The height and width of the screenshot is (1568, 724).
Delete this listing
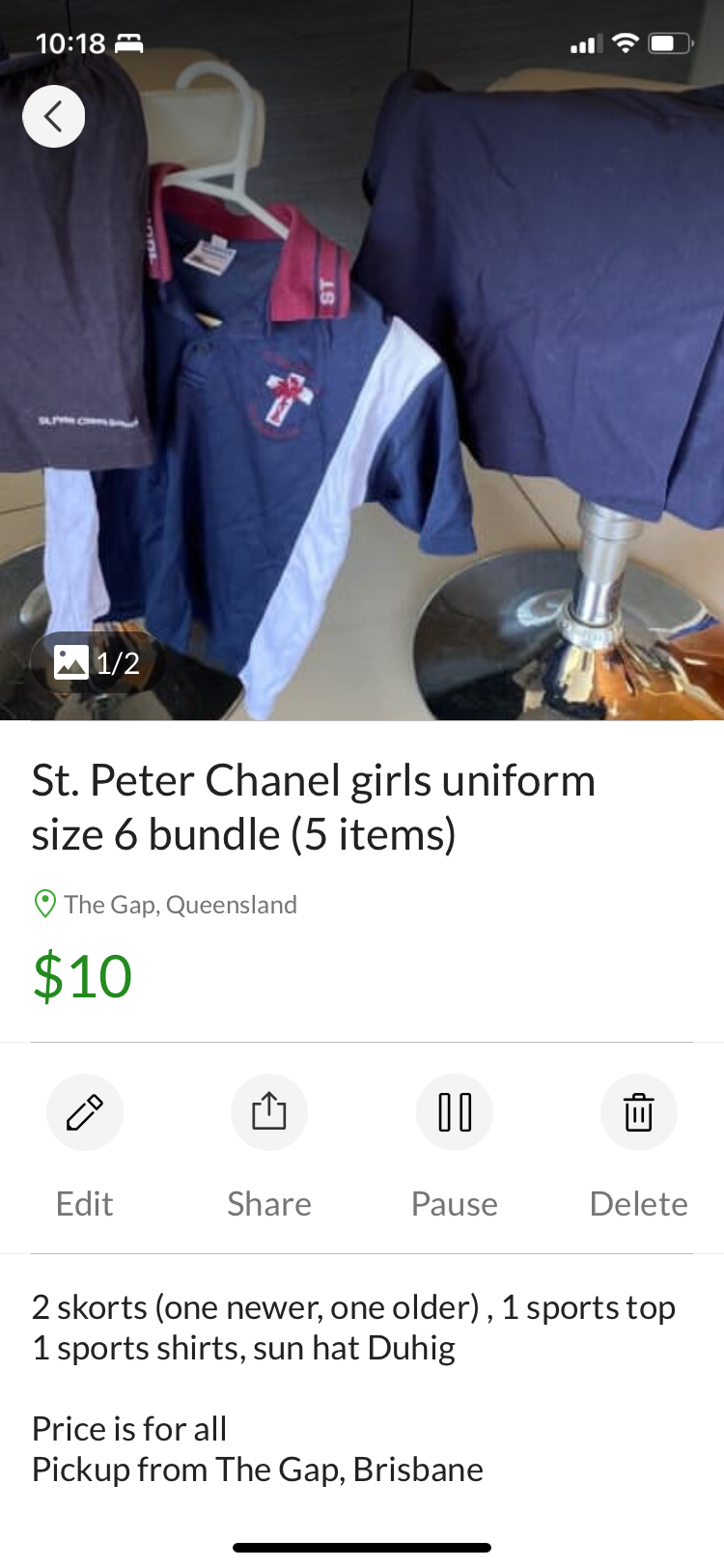coord(638,1112)
